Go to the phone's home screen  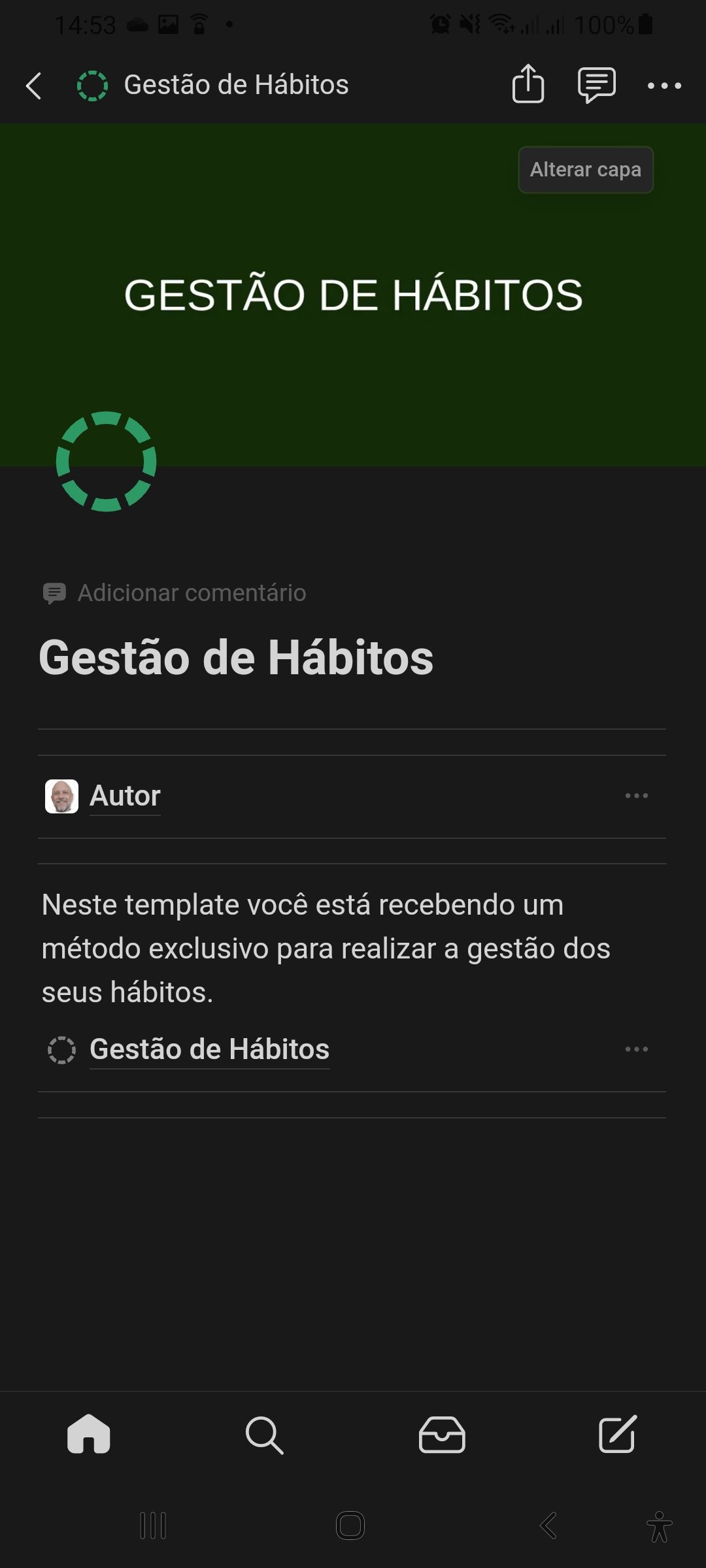350,1526
